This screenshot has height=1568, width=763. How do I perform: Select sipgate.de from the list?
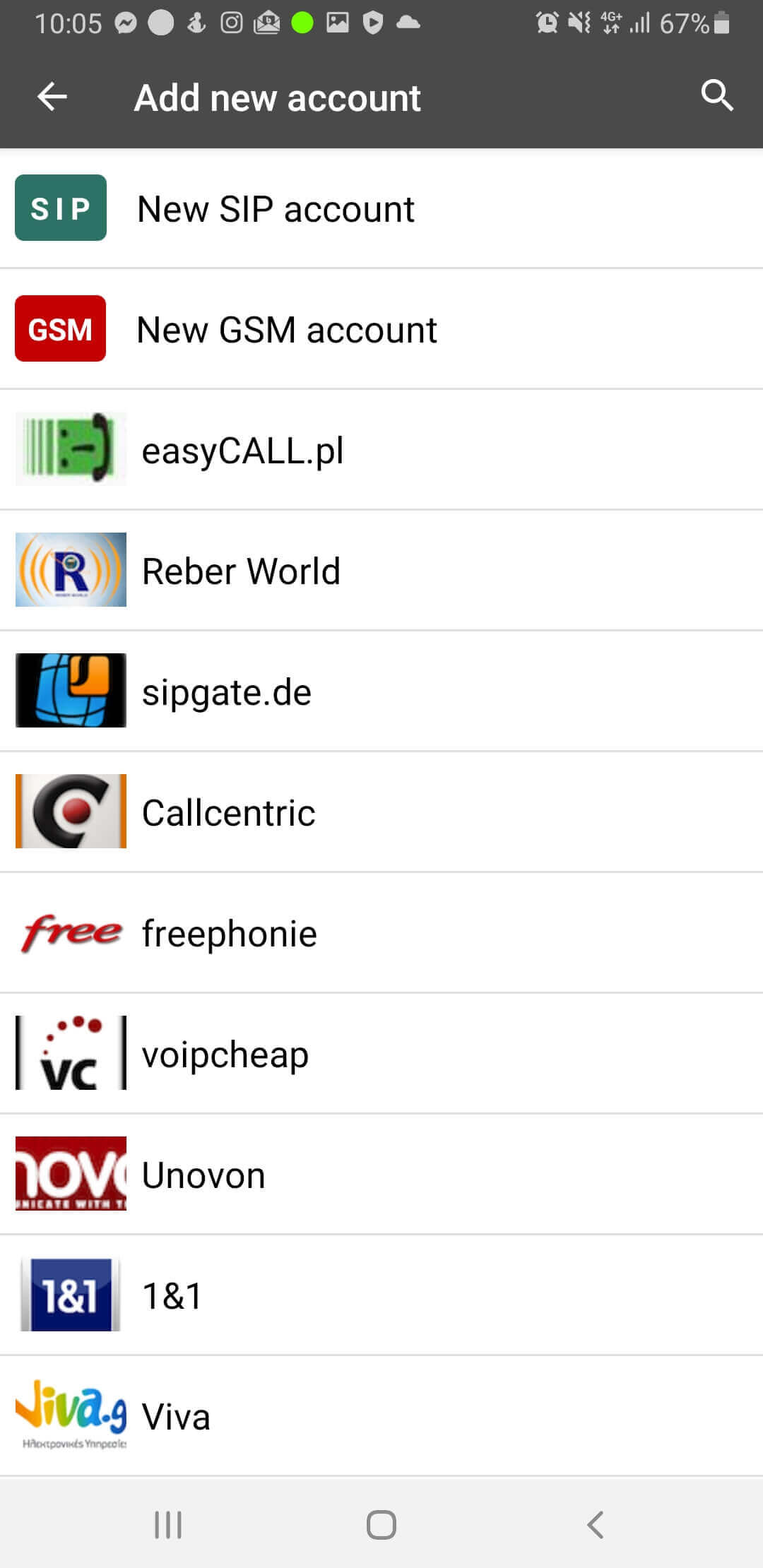tap(381, 691)
